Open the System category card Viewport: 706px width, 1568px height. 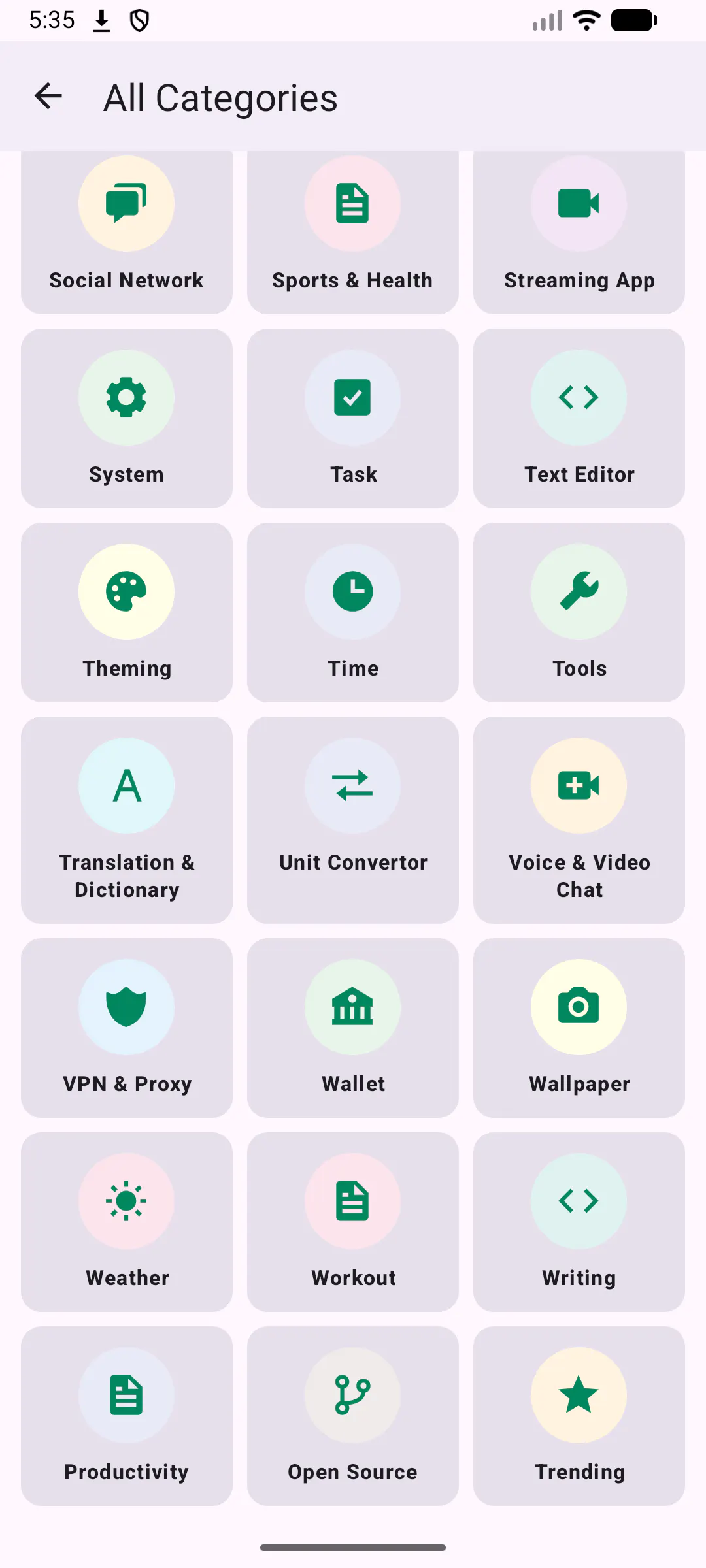click(127, 418)
